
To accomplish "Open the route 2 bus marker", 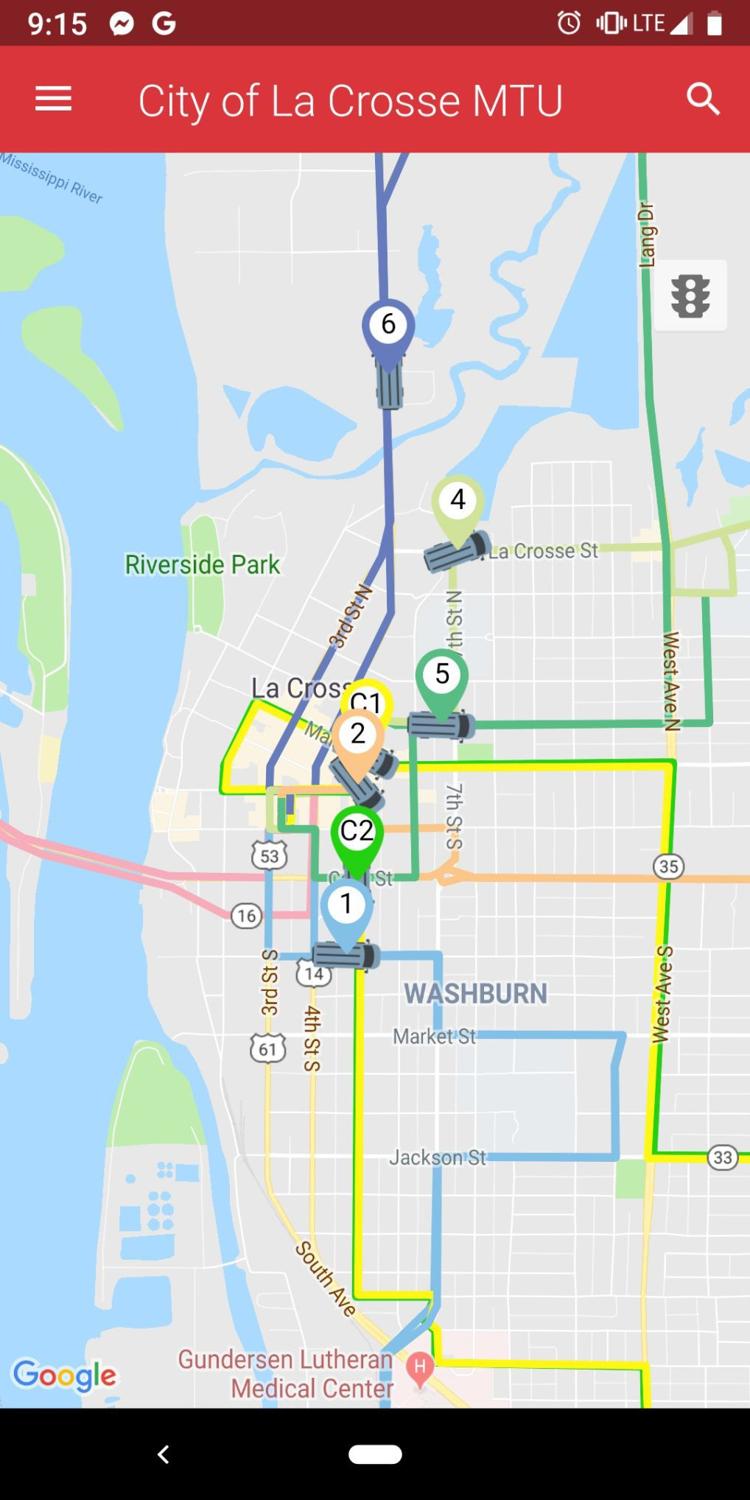I will [x=358, y=737].
